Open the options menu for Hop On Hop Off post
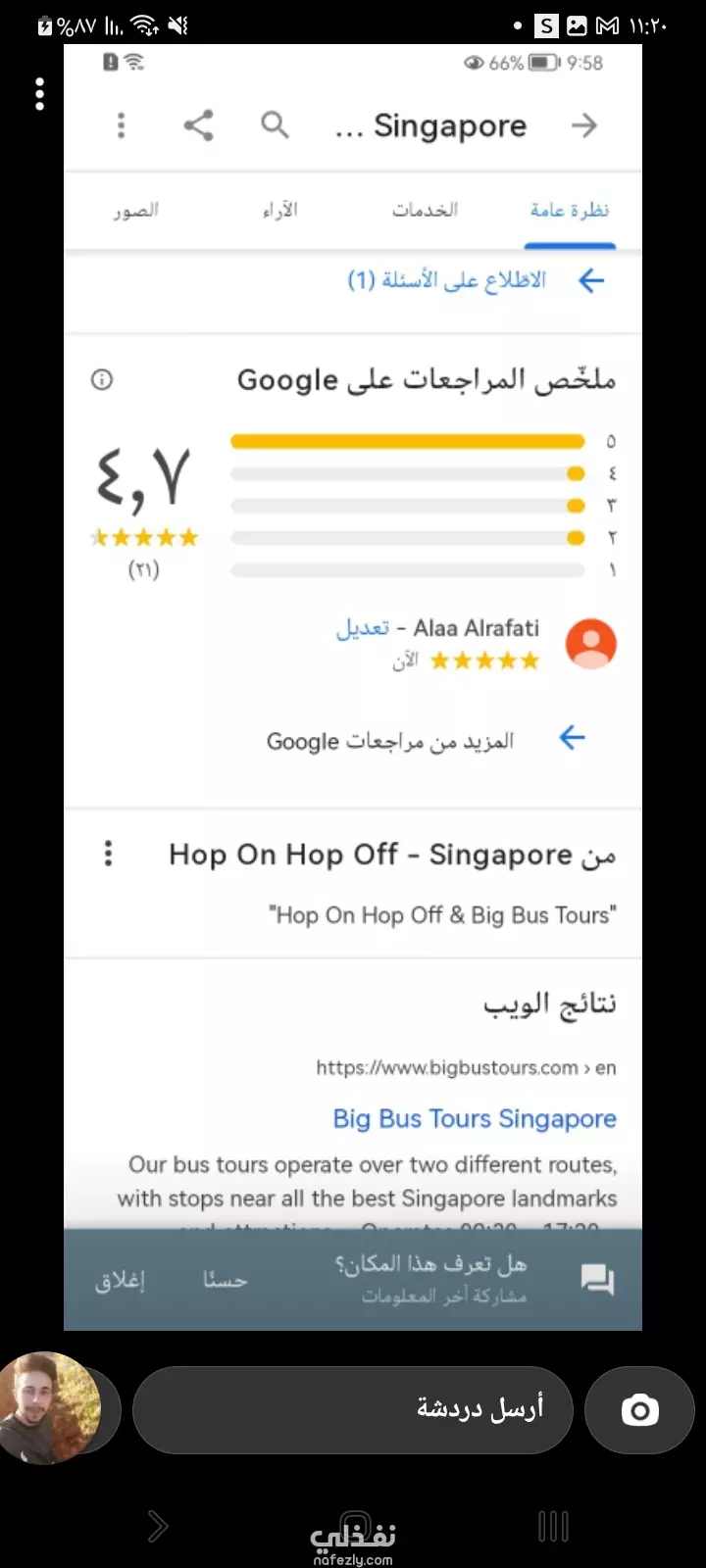This screenshot has width=706, height=1568. tap(109, 854)
